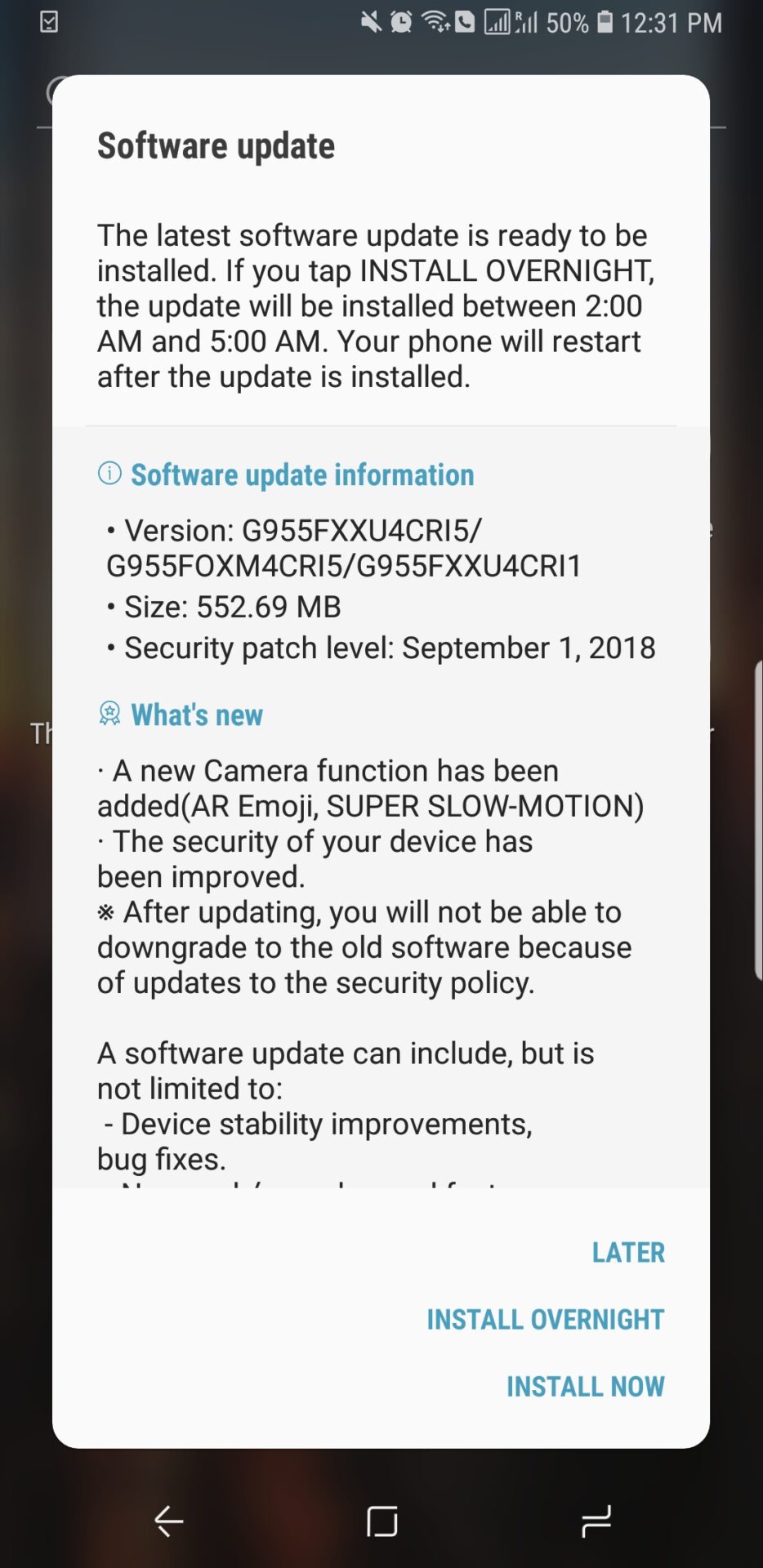This screenshot has height=1568, width=763.
Task: Go to the home screen
Action: [x=381, y=1521]
